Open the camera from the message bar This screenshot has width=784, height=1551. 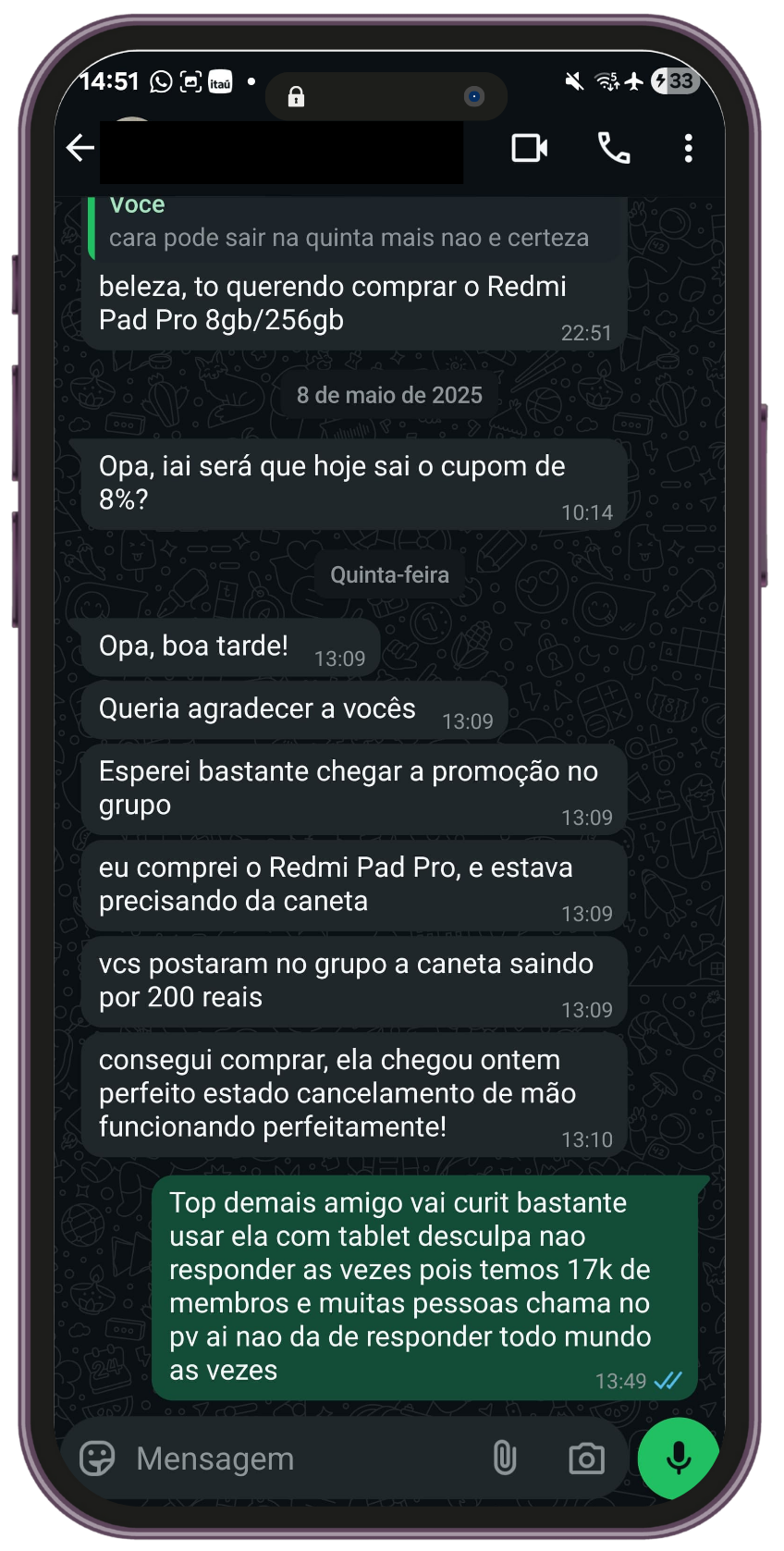click(586, 1459)
